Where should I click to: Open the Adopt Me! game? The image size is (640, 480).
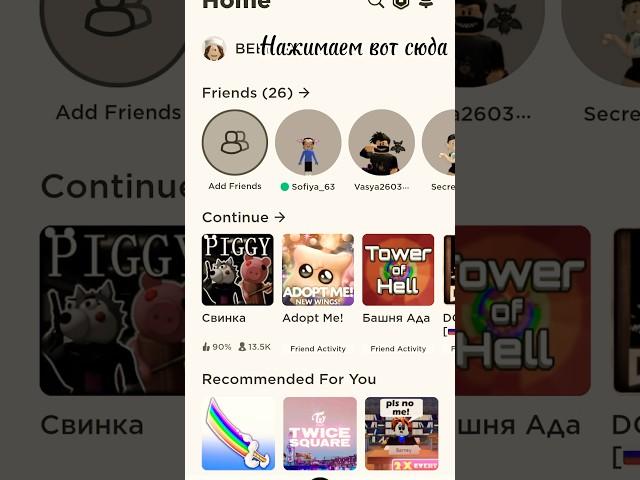point(318,270)
